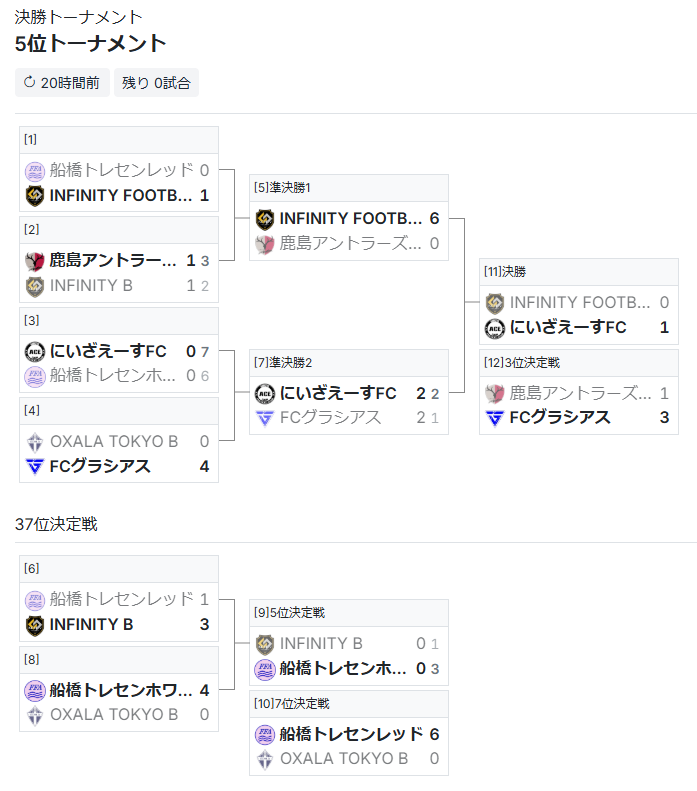The image size is (697, 791).
Task: Open the [11]決勝 final match
Action: (579, 302)
